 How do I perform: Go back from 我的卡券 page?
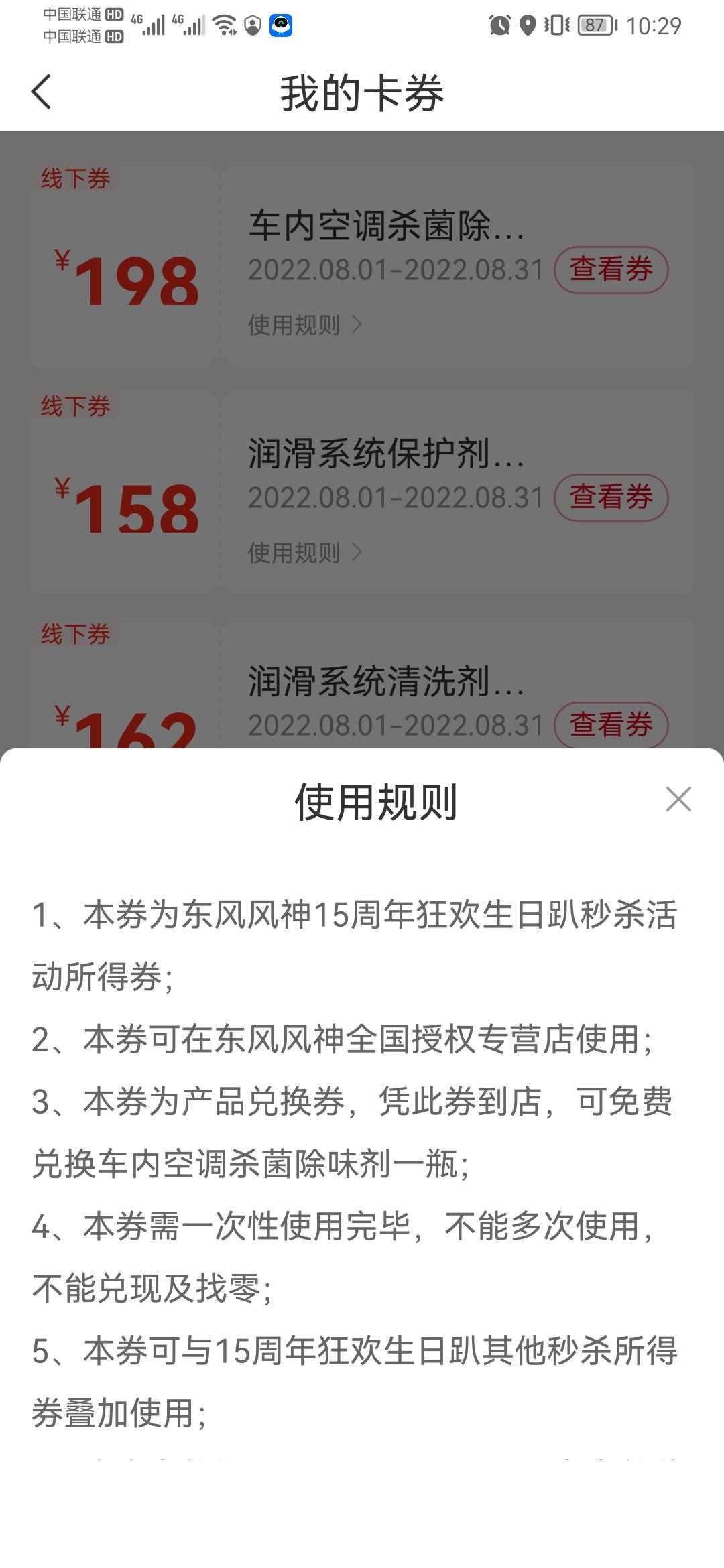coord(42,92)
